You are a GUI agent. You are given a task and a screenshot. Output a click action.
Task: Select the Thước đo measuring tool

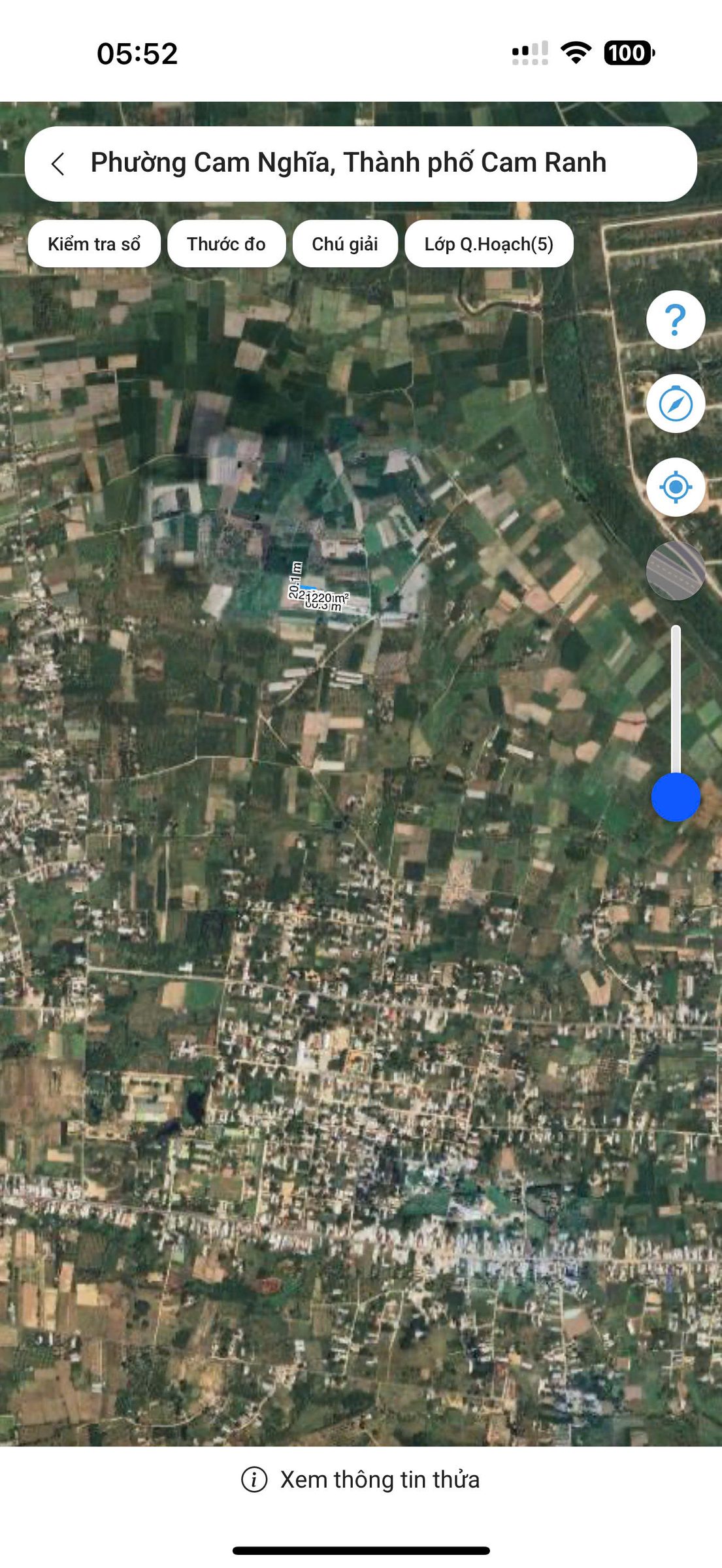point(226,244)
